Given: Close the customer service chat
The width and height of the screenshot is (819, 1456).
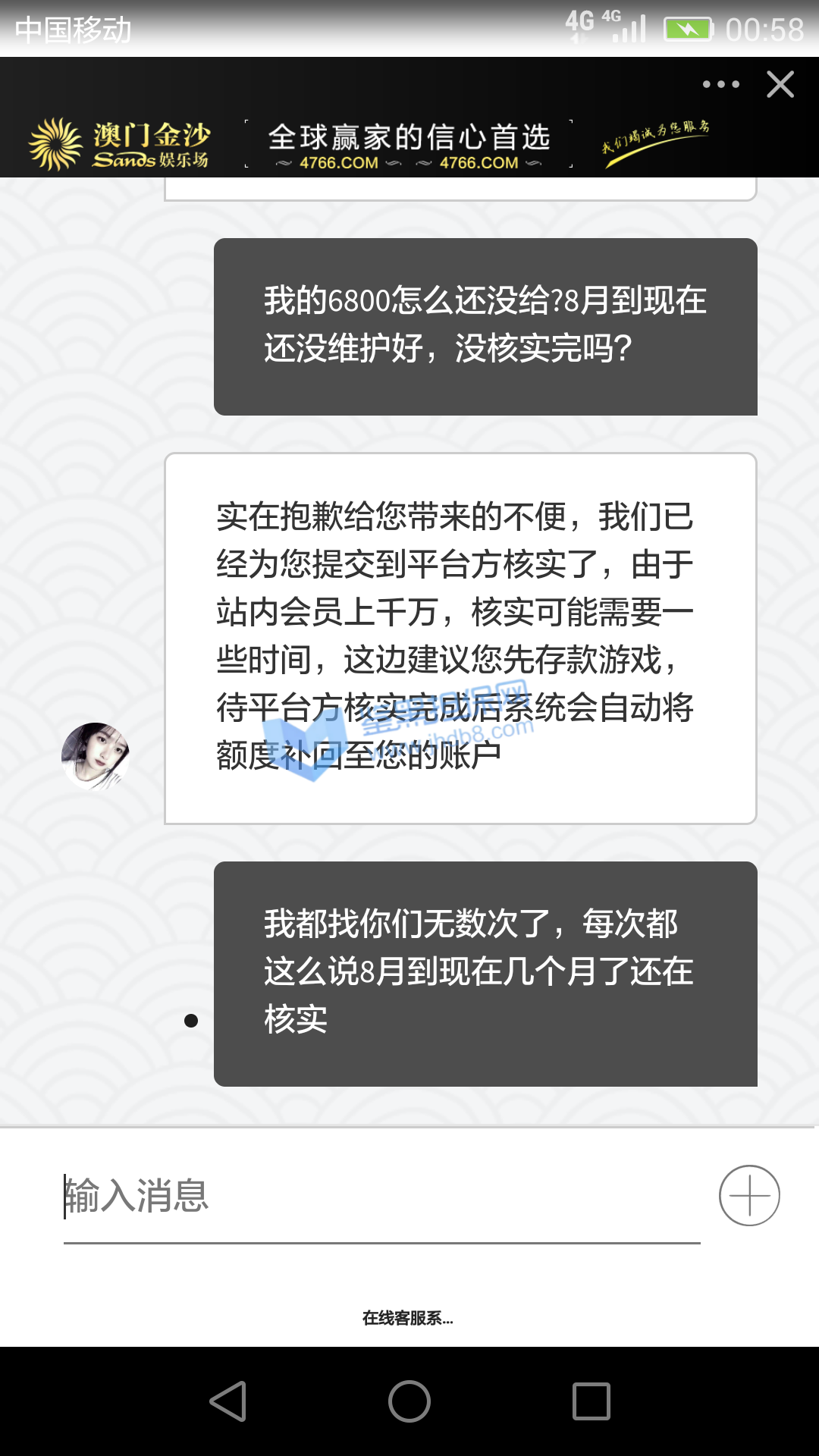Looking at the screenshot, I should point(780,84).
